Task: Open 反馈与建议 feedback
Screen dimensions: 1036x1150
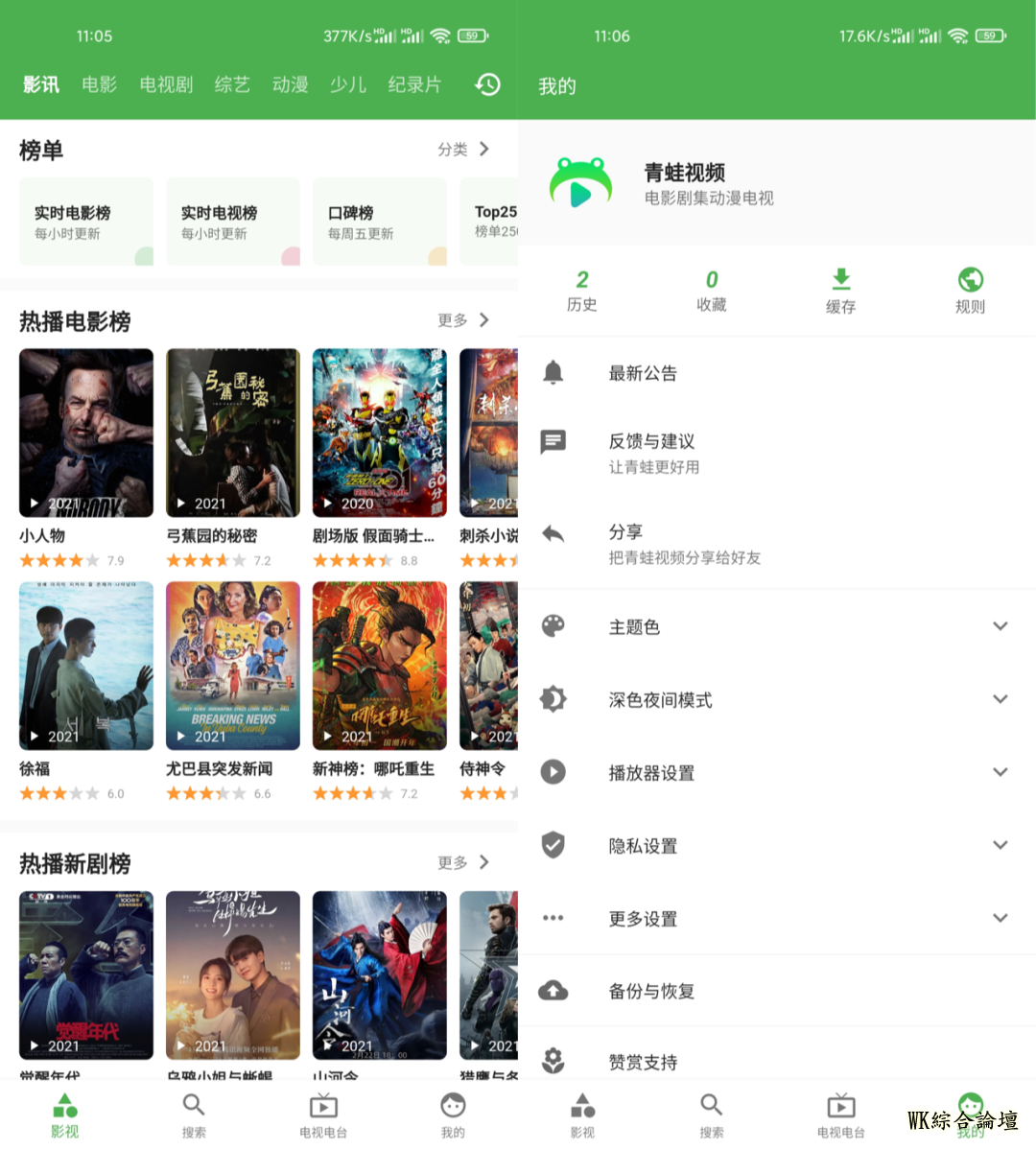Action: pyautogui.click(x=652, y=452)
